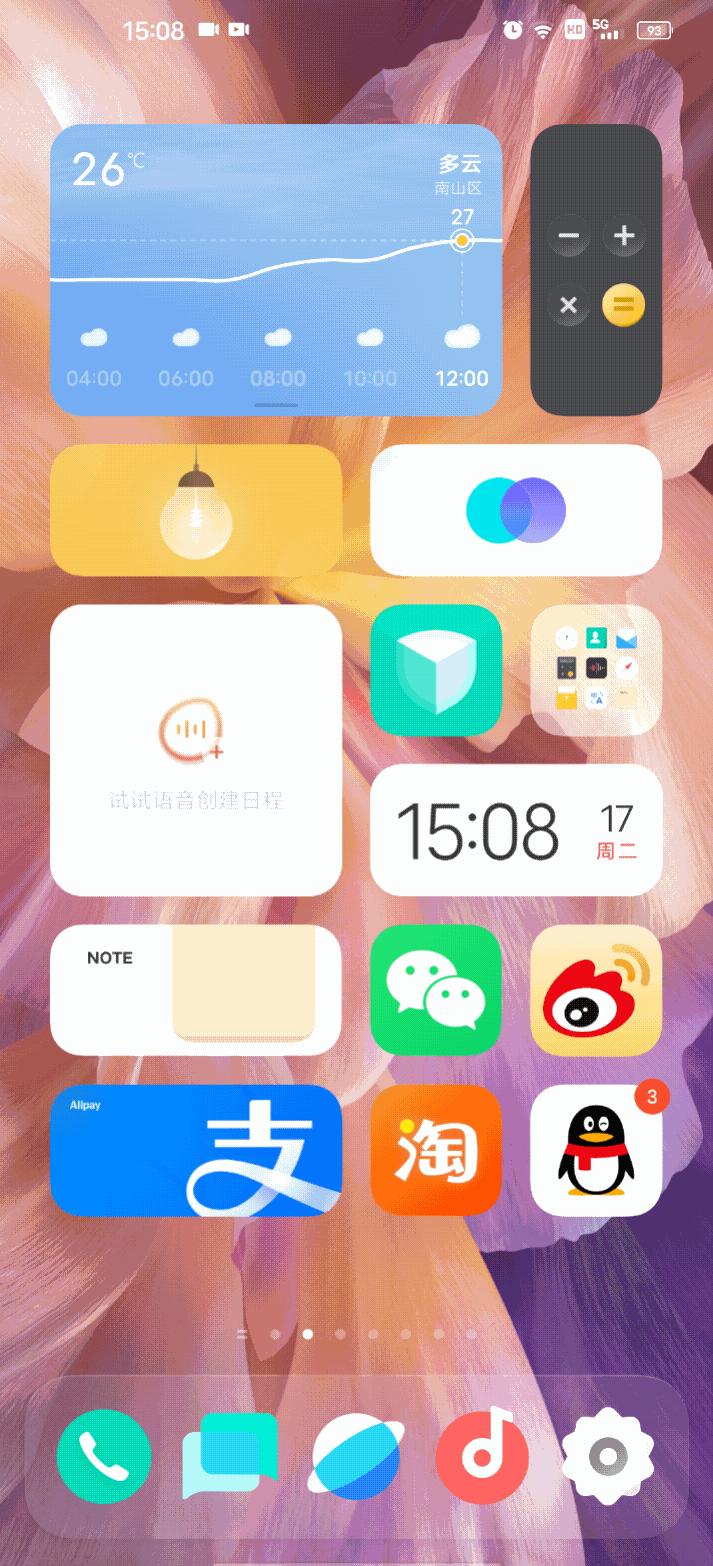This screenshot has height=1566, width=713.
Task: Open the NOTE widget
Action: (x=196, y=990)
